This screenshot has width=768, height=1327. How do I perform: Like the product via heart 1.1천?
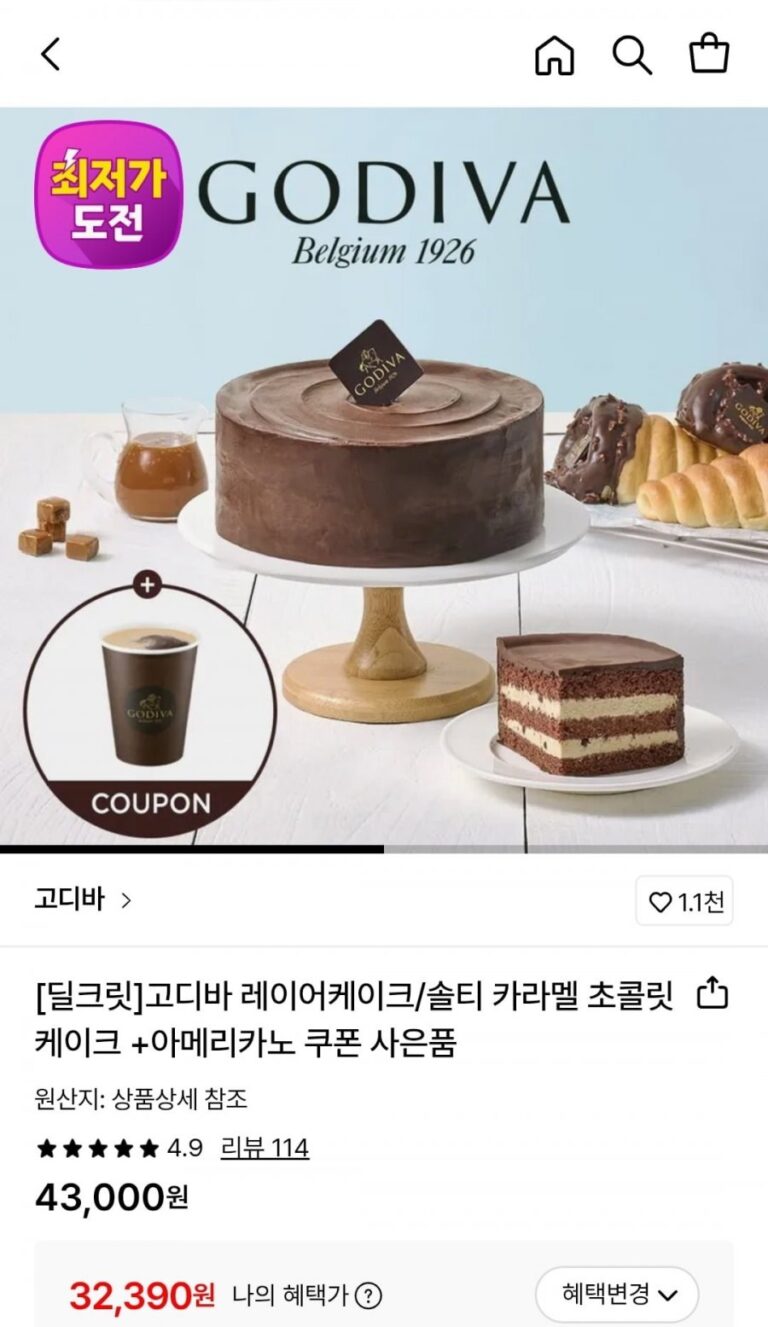click(685, 901)
